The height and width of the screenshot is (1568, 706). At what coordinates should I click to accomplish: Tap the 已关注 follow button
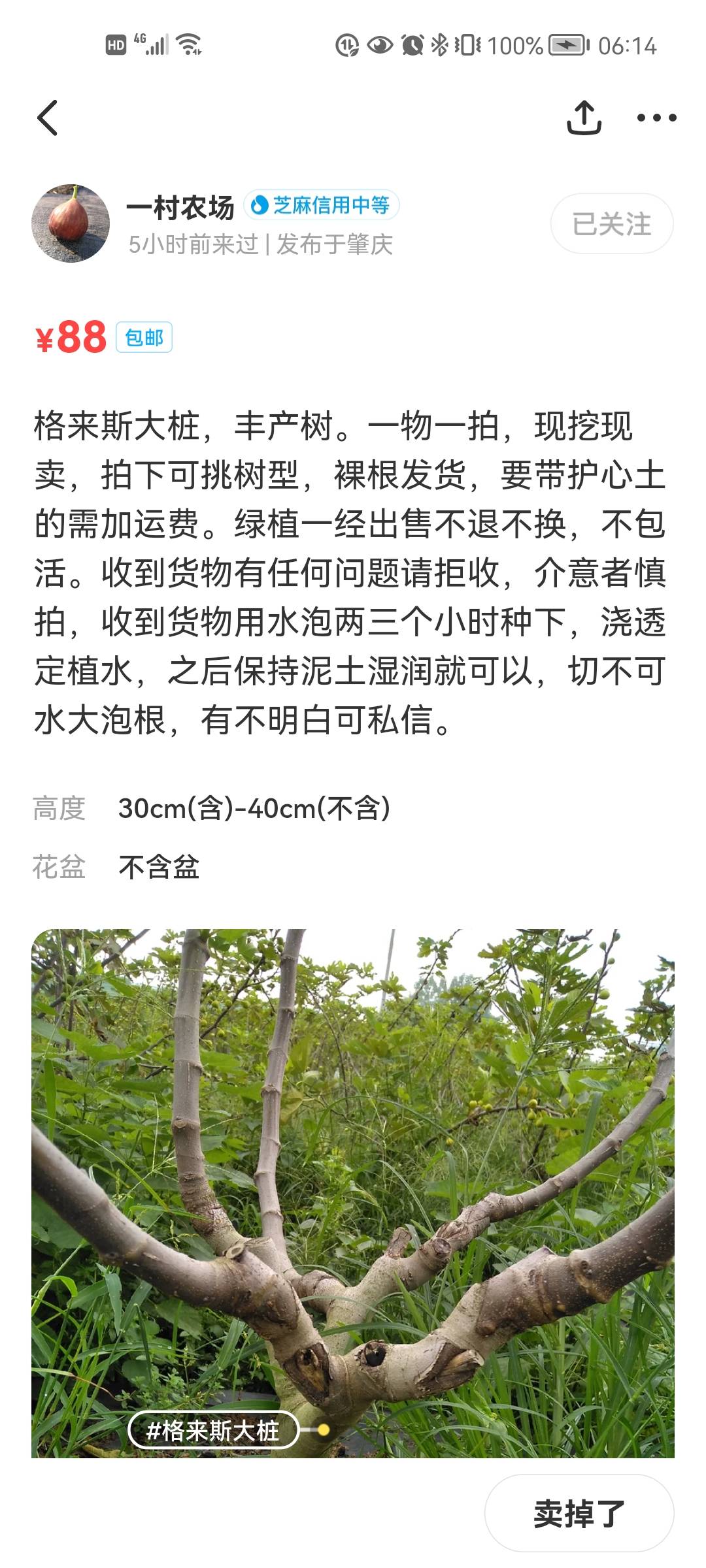(612, 223)
